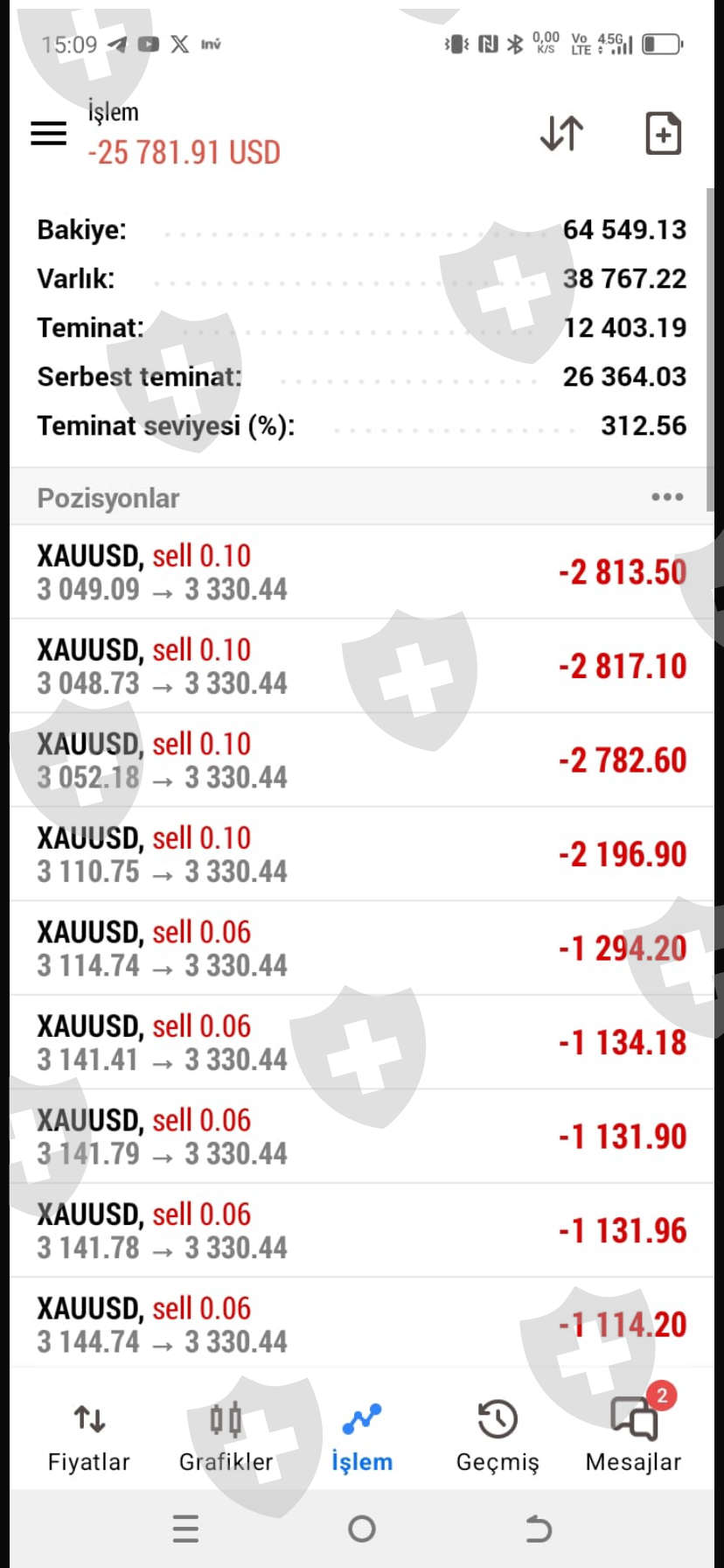
Task: Switch to the Grafikler tab
Action: coord(226,1437)
